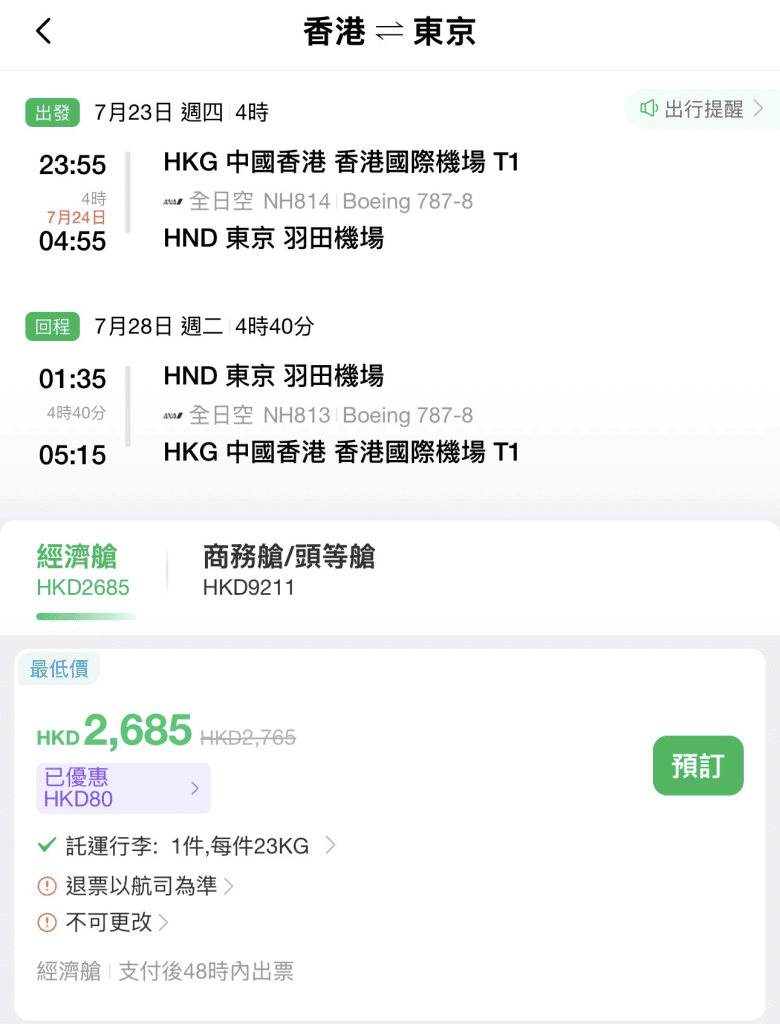Tap 預訂 to book the HKD2,685 fare
This screenshot has width=780, height=1024.
(x=698, y=766)
